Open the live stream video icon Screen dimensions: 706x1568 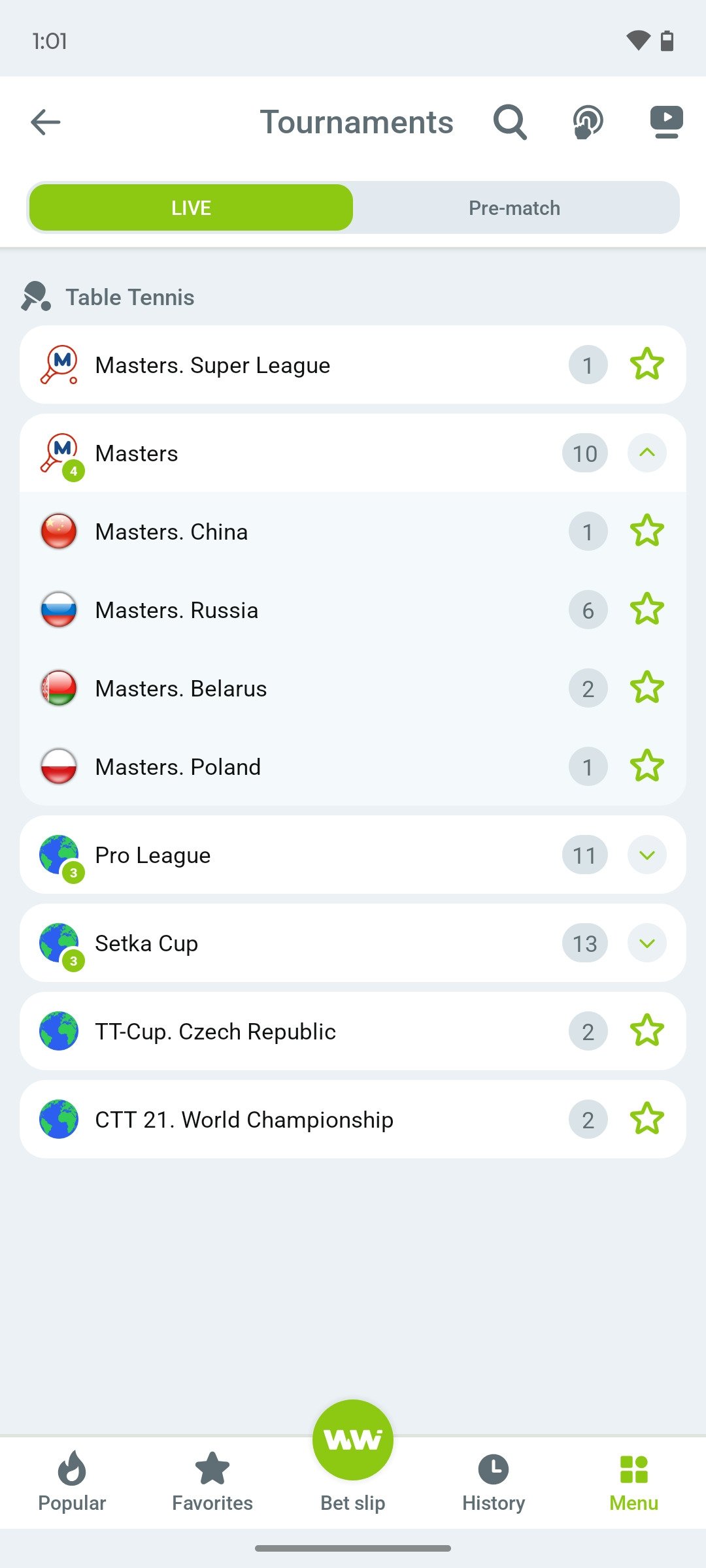click(666, 122)
